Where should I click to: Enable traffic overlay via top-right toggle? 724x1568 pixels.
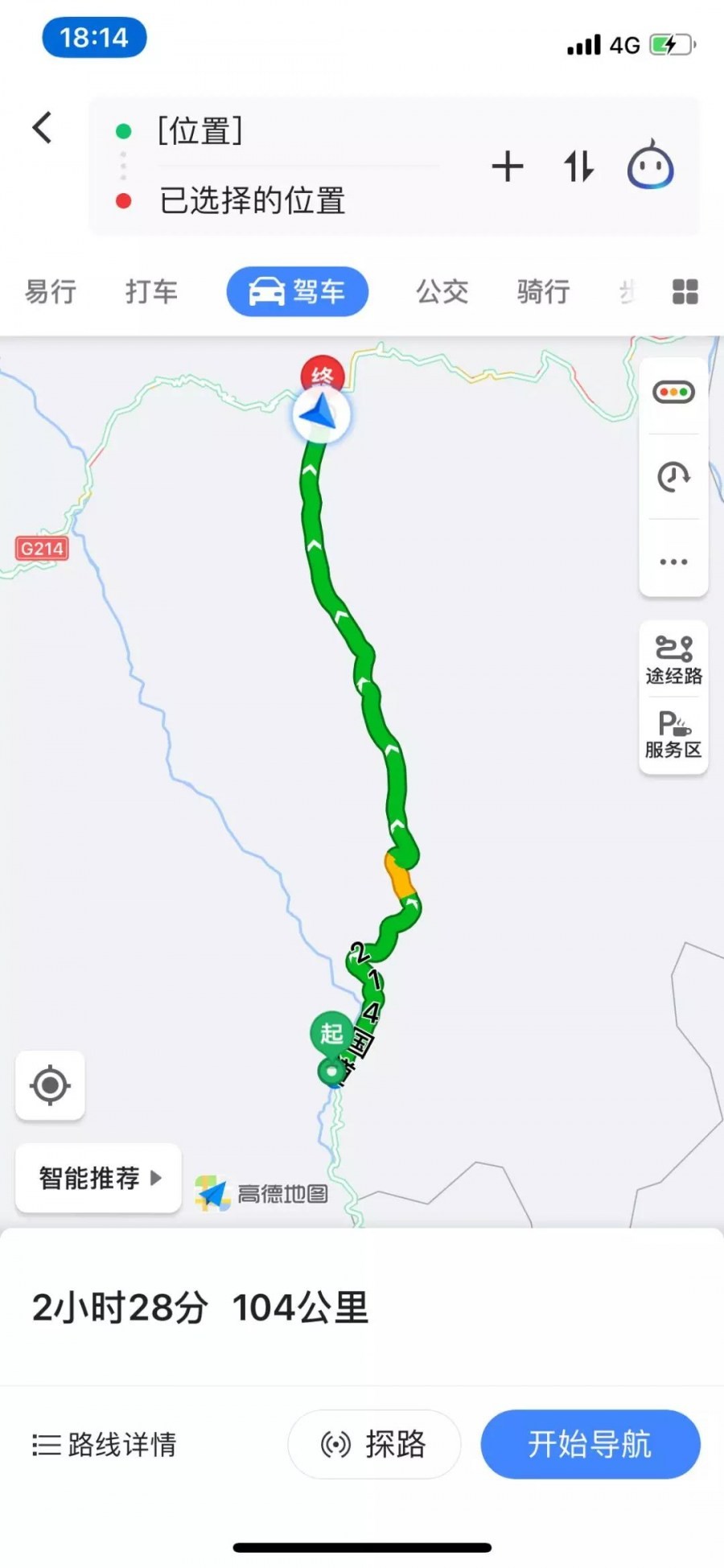click(x=673, y=392)
